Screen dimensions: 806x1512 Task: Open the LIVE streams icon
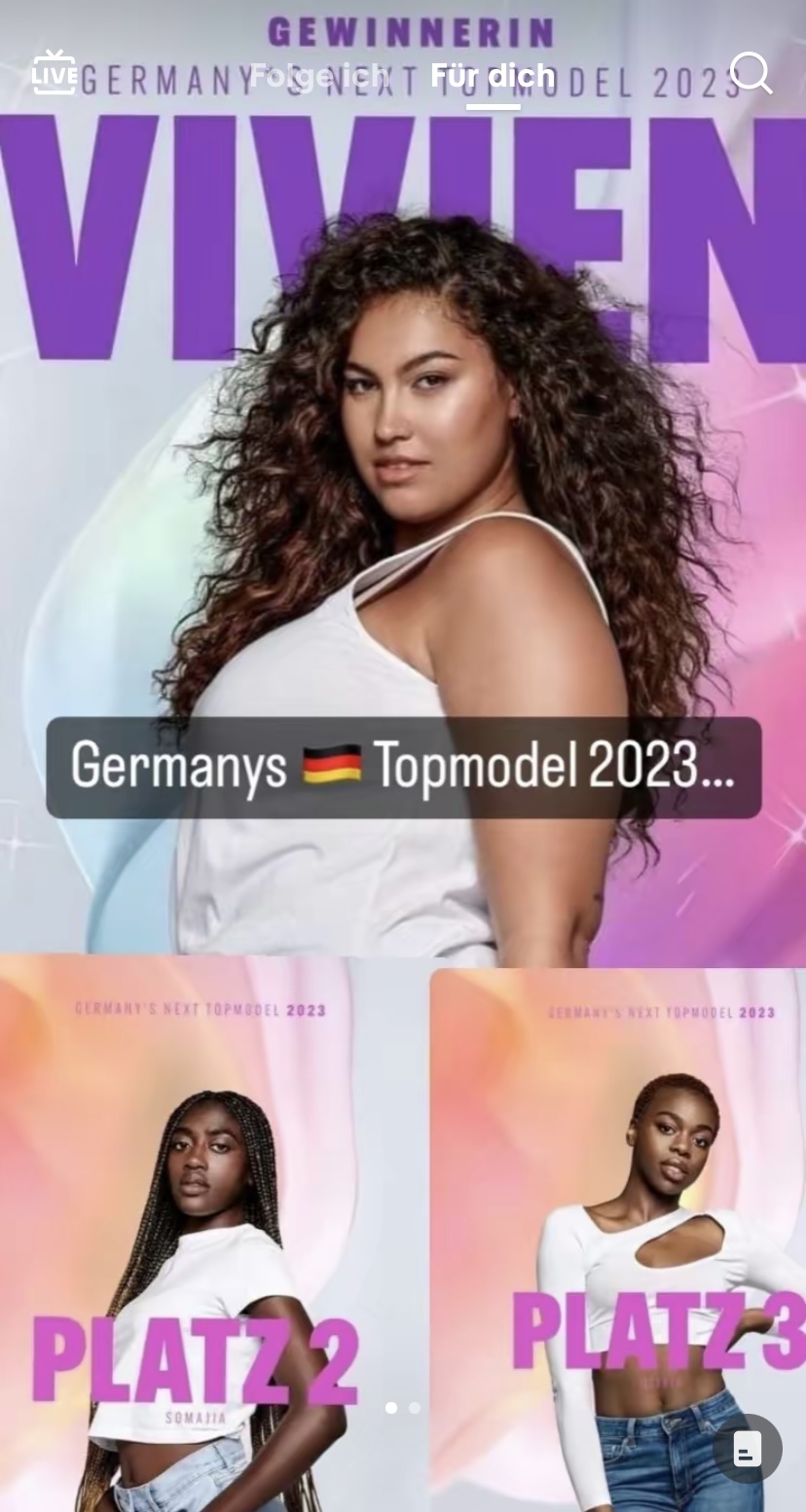click(x=54, y=73)
